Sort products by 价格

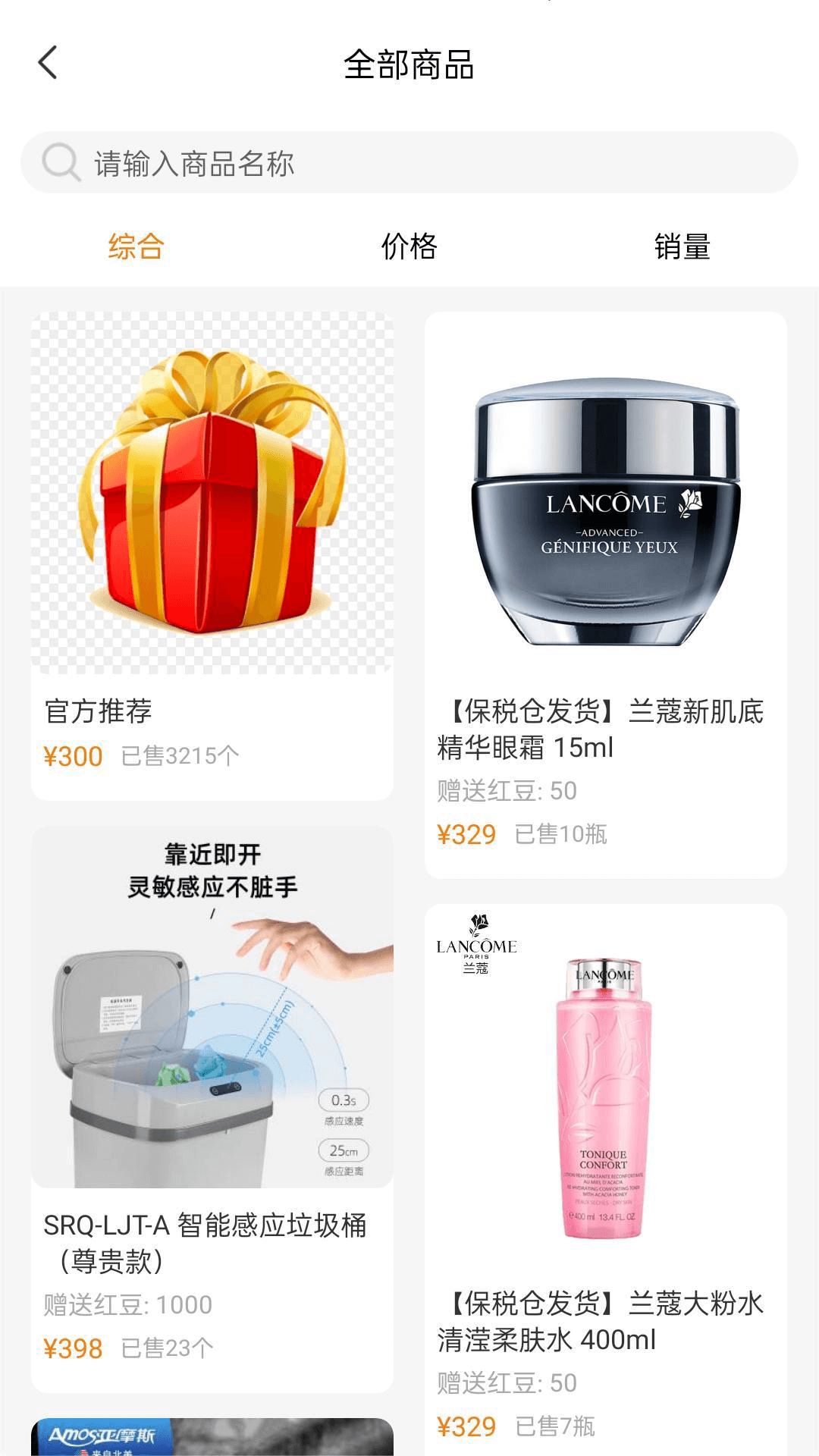click(409, 246)
